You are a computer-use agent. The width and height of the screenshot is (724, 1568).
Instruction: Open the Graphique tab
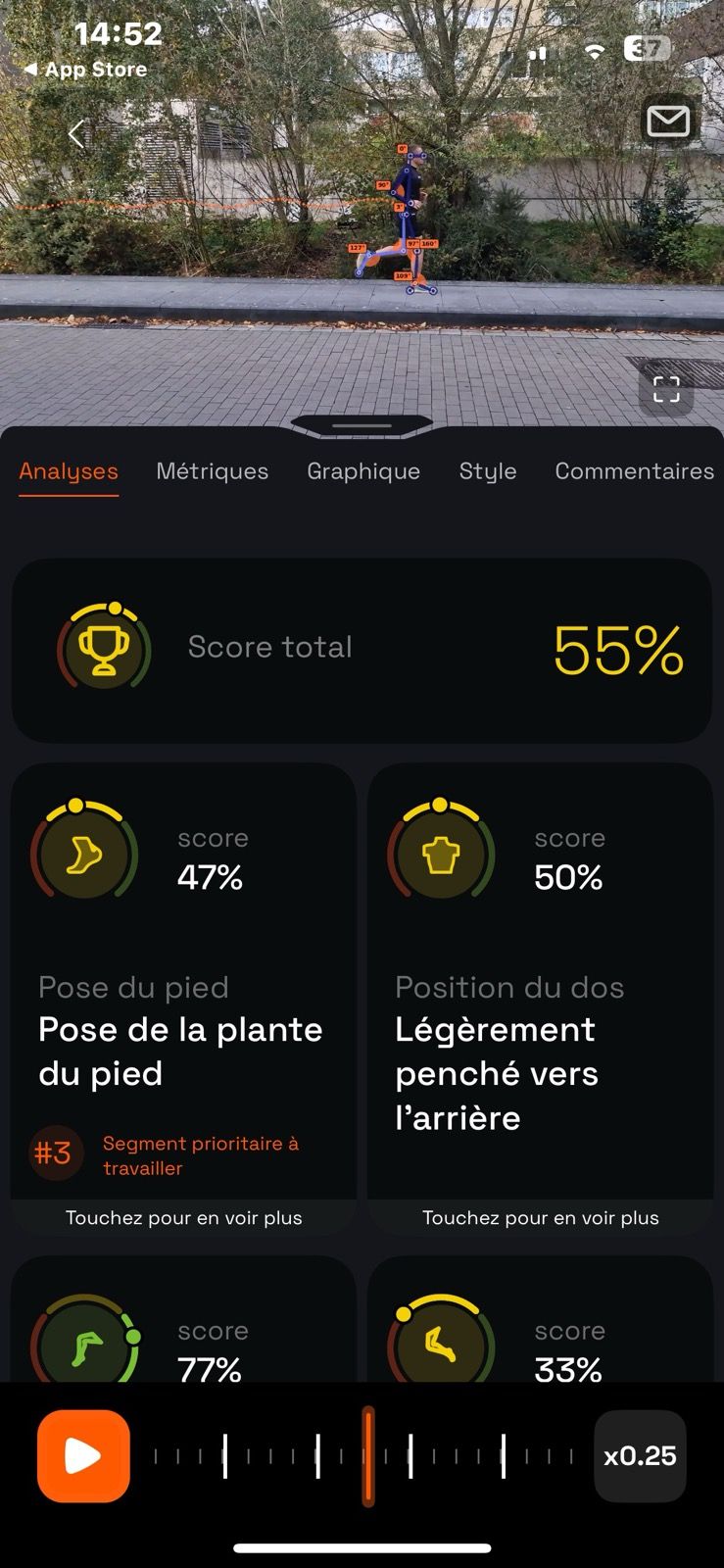tap(363, 471)
